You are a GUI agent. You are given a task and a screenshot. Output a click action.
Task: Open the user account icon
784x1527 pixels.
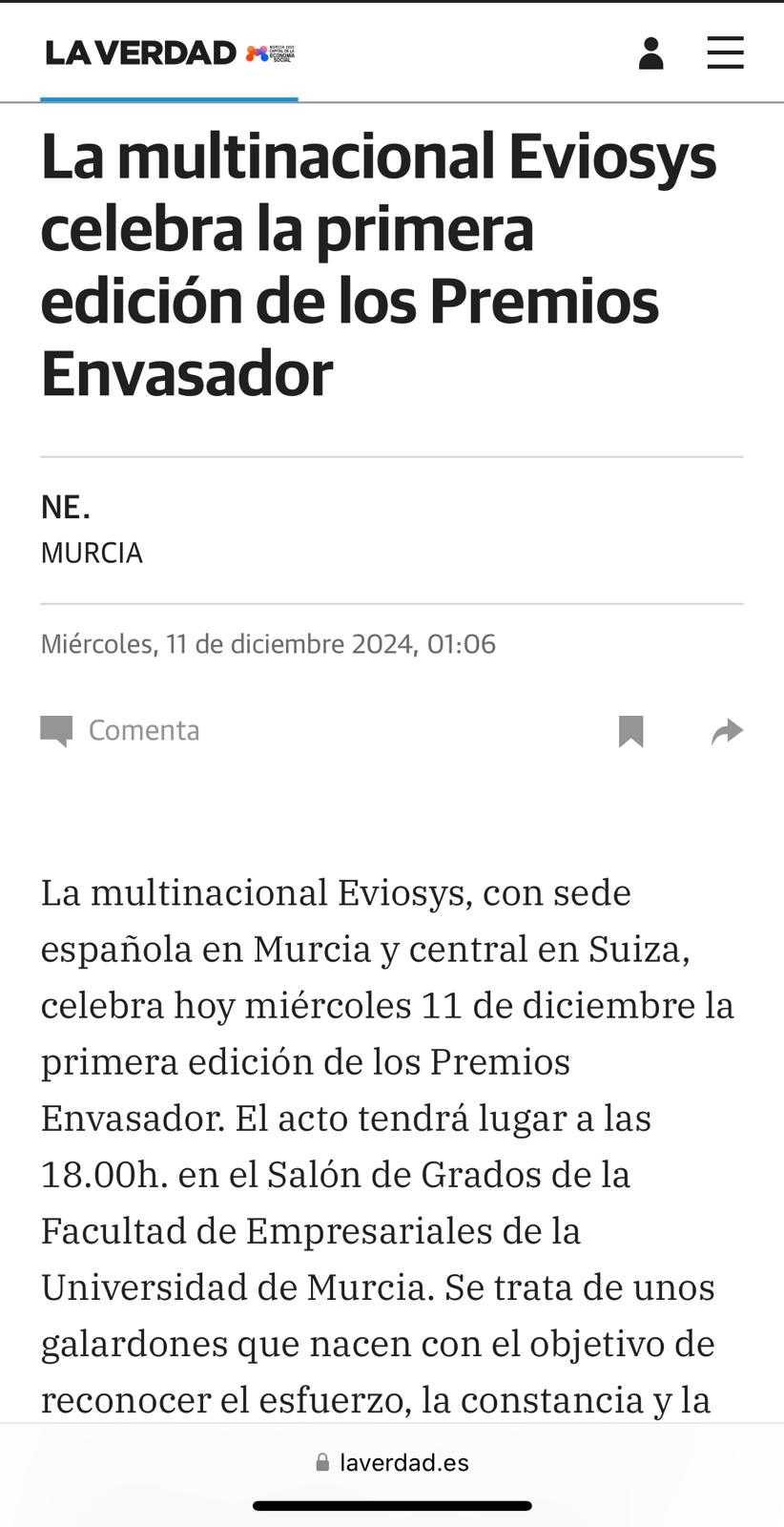650,53
